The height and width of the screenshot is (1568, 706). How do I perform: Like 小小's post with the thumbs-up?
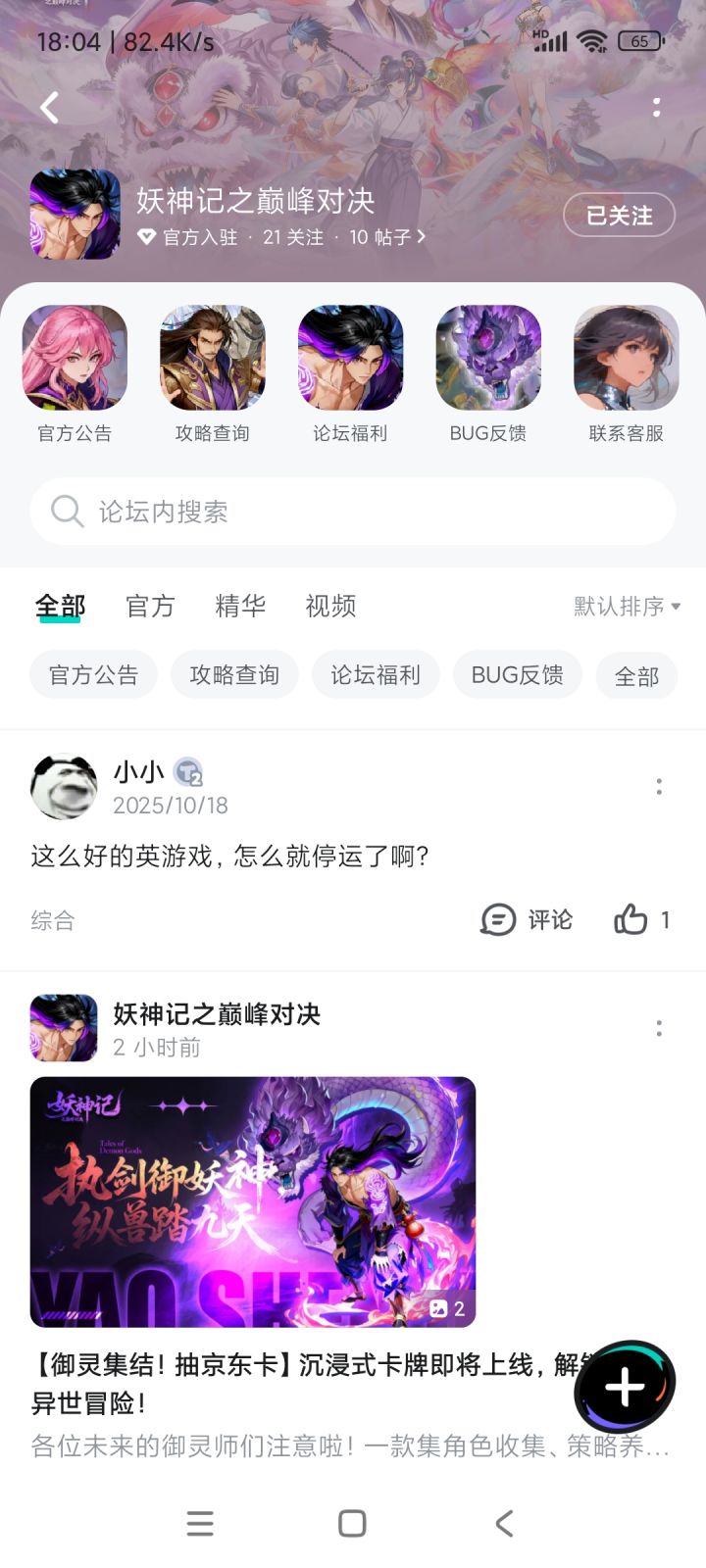click(632, 919)
